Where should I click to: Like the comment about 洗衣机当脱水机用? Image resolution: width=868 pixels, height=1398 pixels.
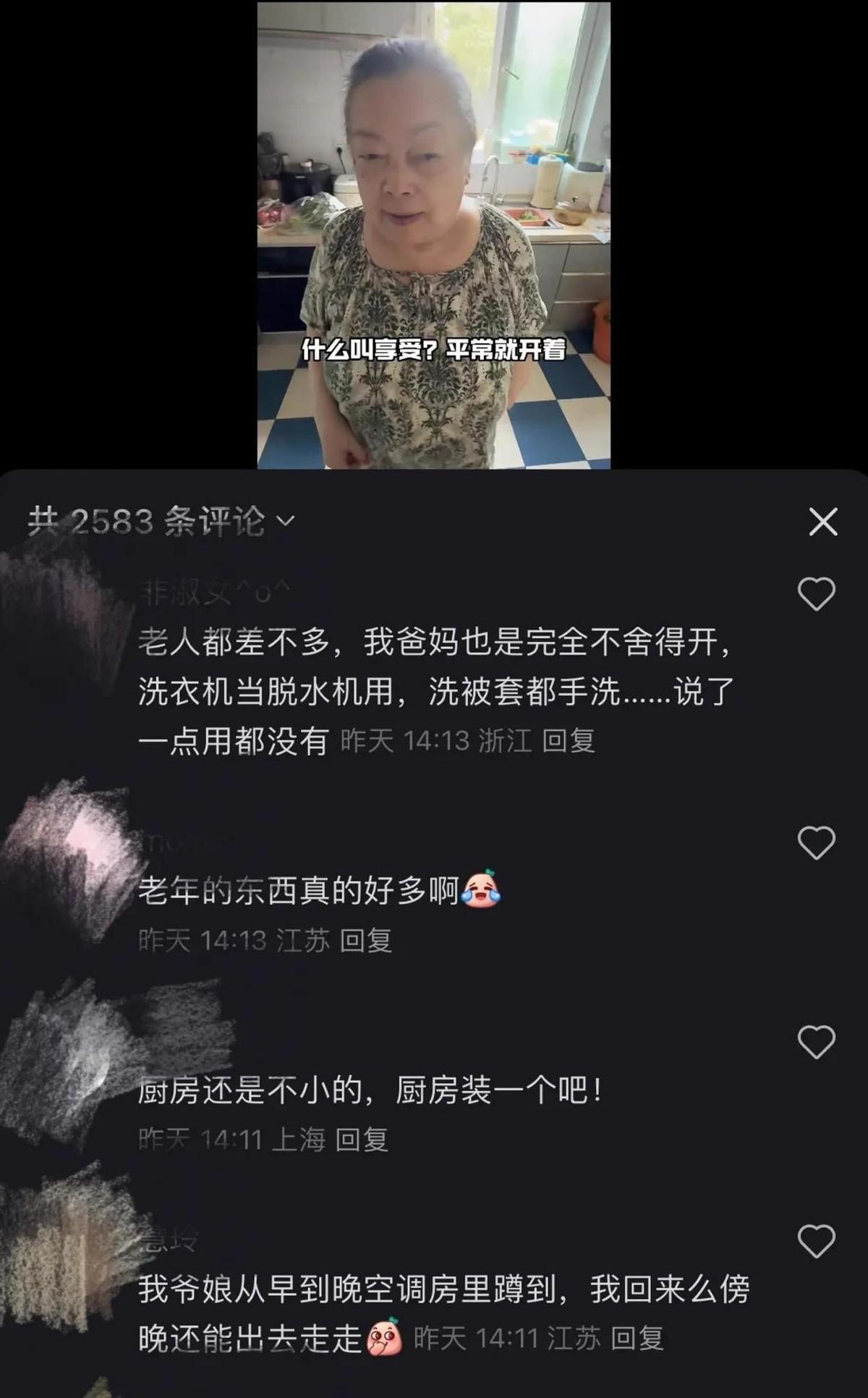(816, 594)
